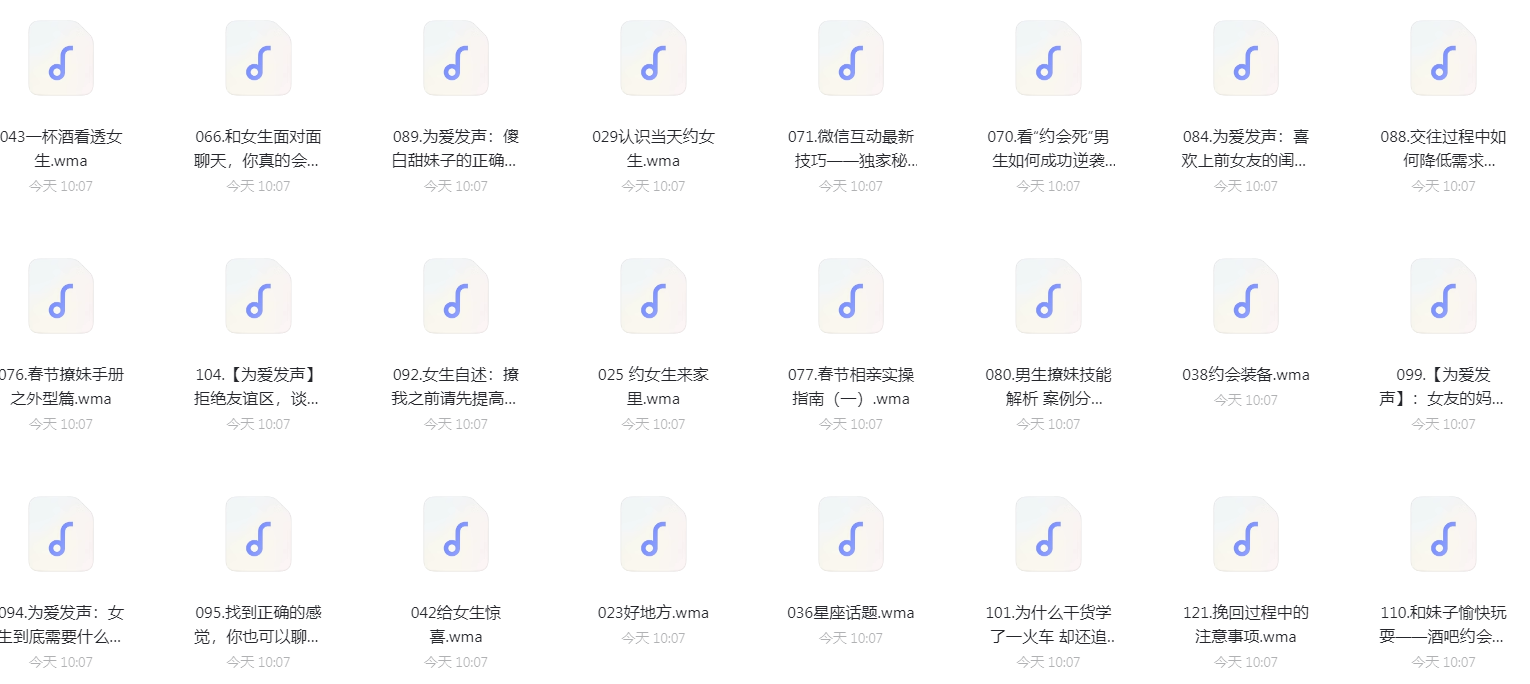This screenshot has width=1530, height=684.
Task: Open audio file 092.女生自述
Action: pos(455,296)
